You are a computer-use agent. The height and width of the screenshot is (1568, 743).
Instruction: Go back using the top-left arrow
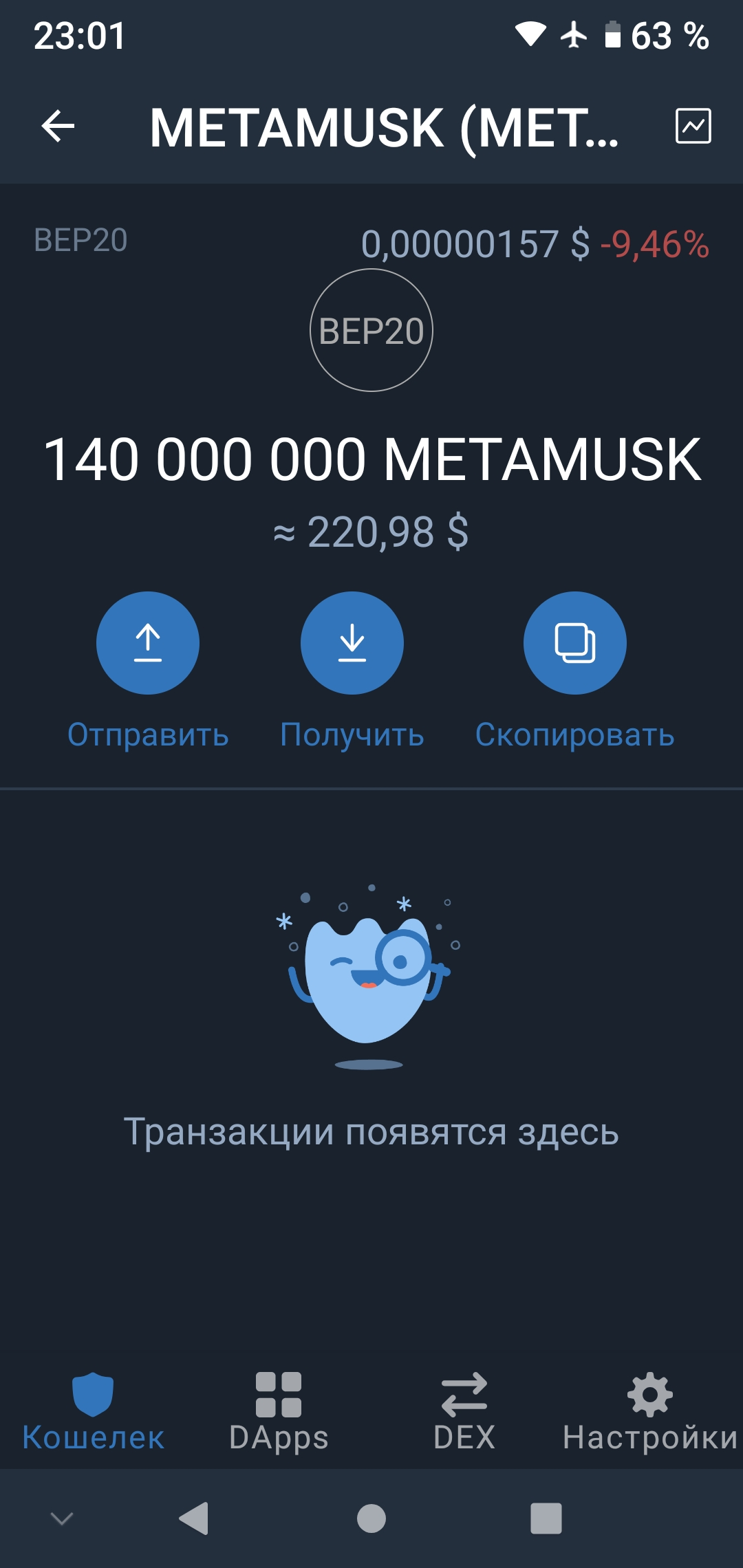click(58, 127)
